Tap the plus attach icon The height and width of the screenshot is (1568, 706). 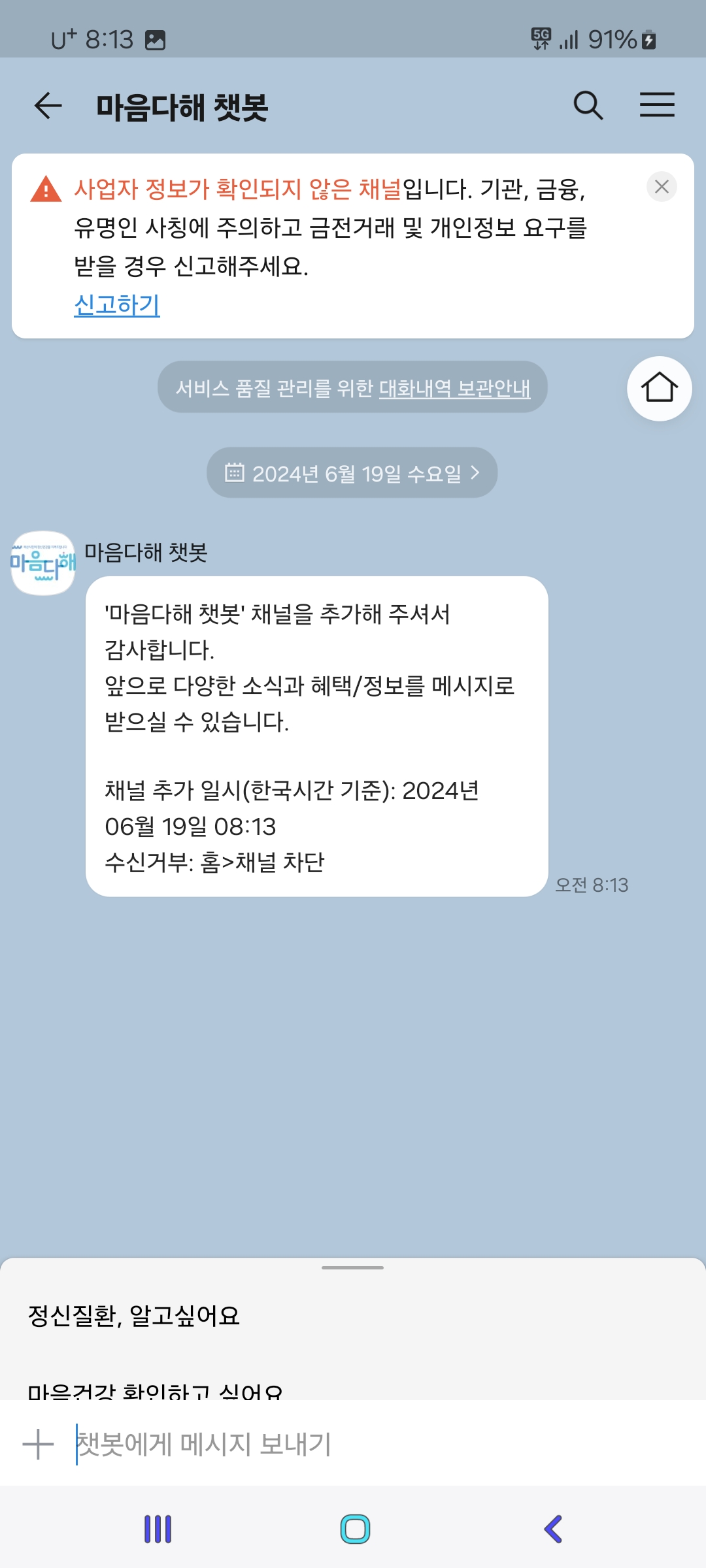tap(38, 1444)
